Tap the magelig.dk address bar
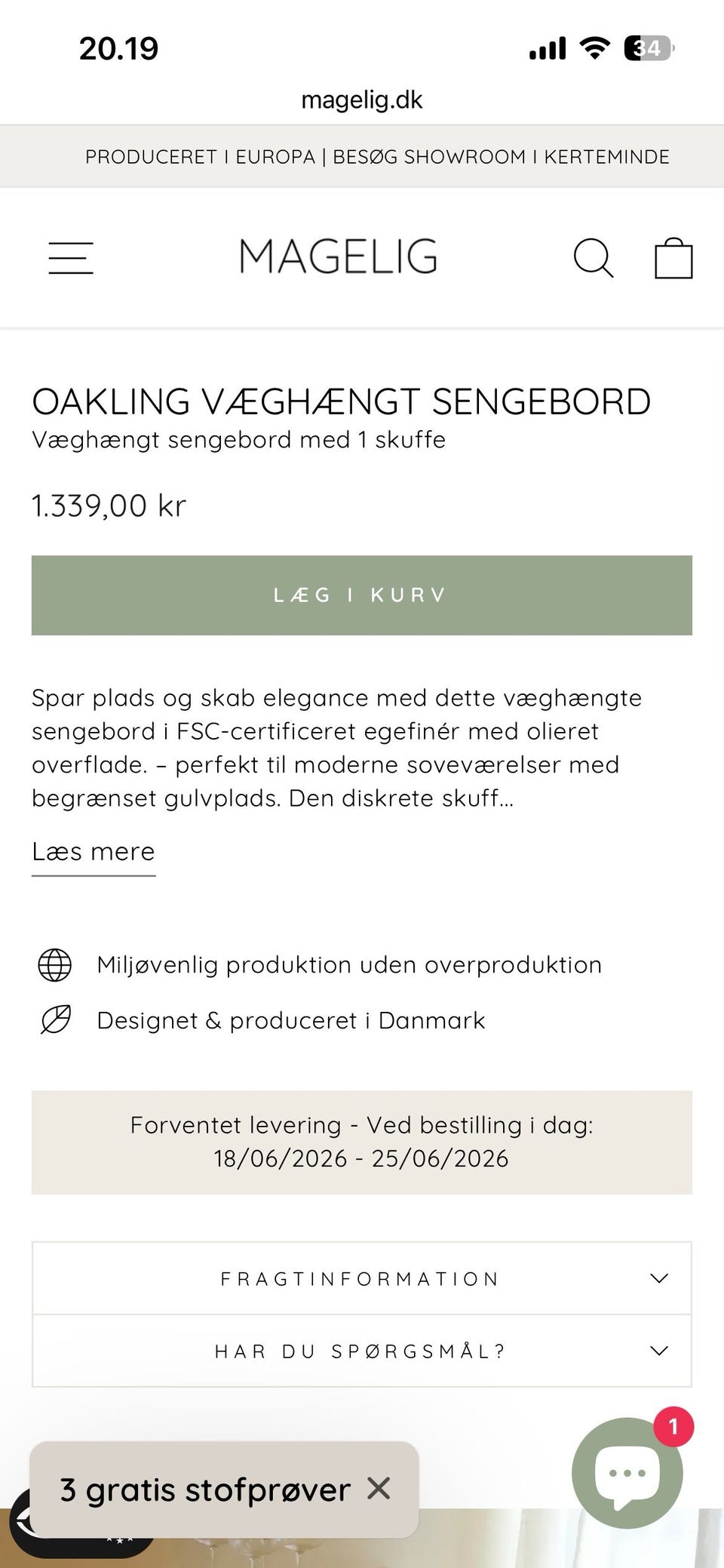This screenshot has width=724, height=1568. tap(362, 100)
